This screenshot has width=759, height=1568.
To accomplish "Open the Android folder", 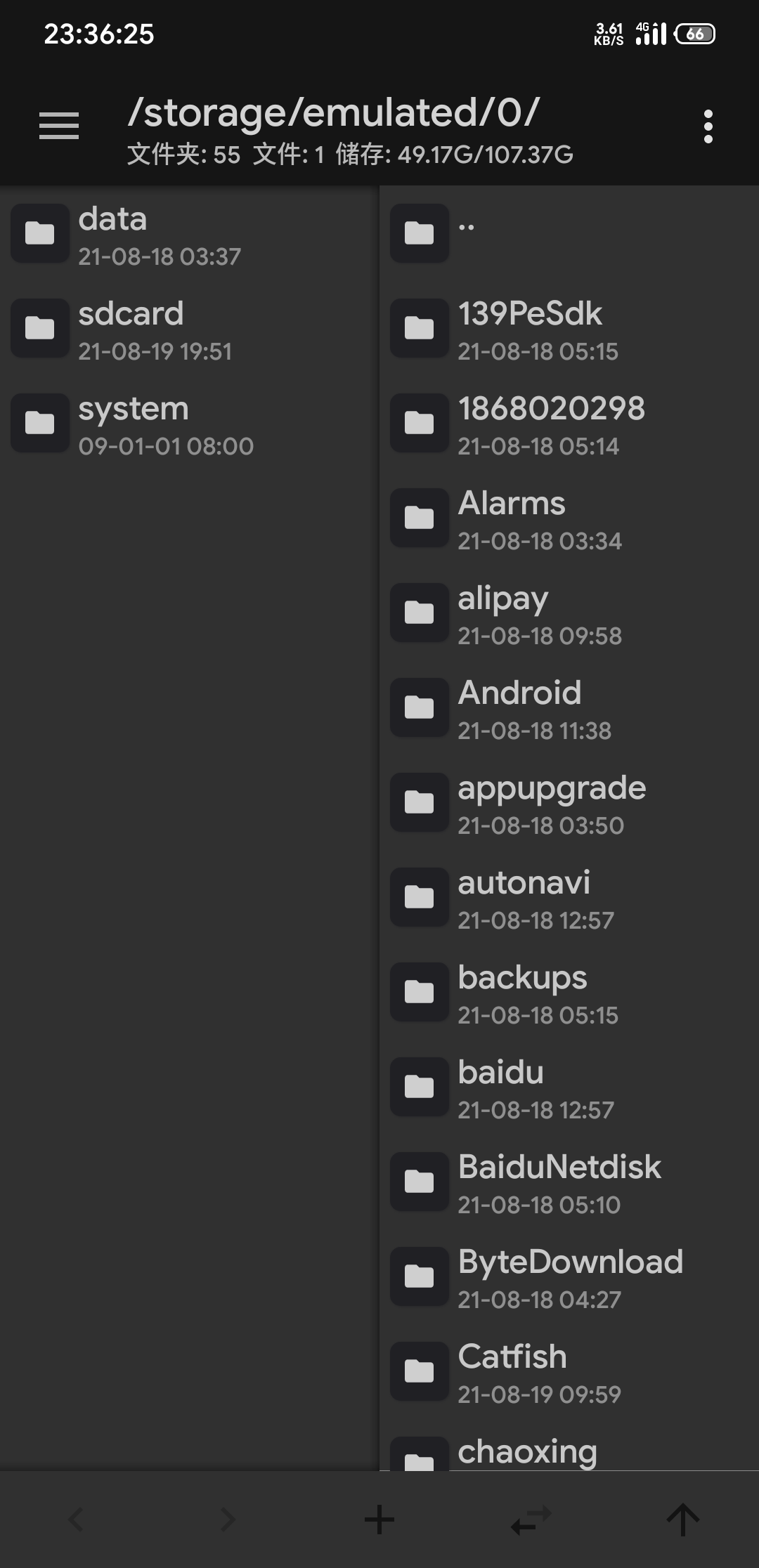I will (x=569, y=707).
